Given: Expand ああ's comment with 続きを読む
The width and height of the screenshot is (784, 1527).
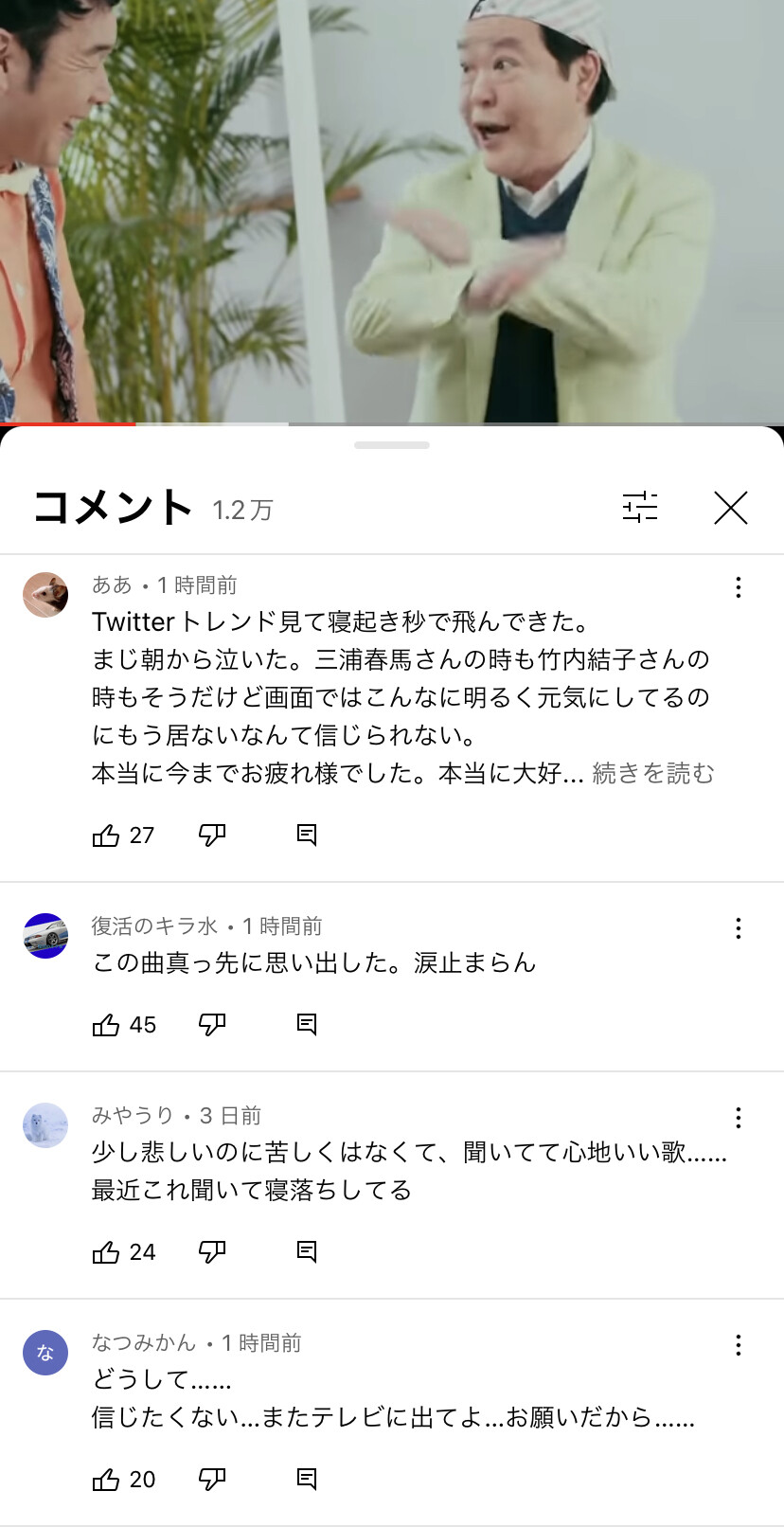Looking at the screenshot, I should point(653,773).
